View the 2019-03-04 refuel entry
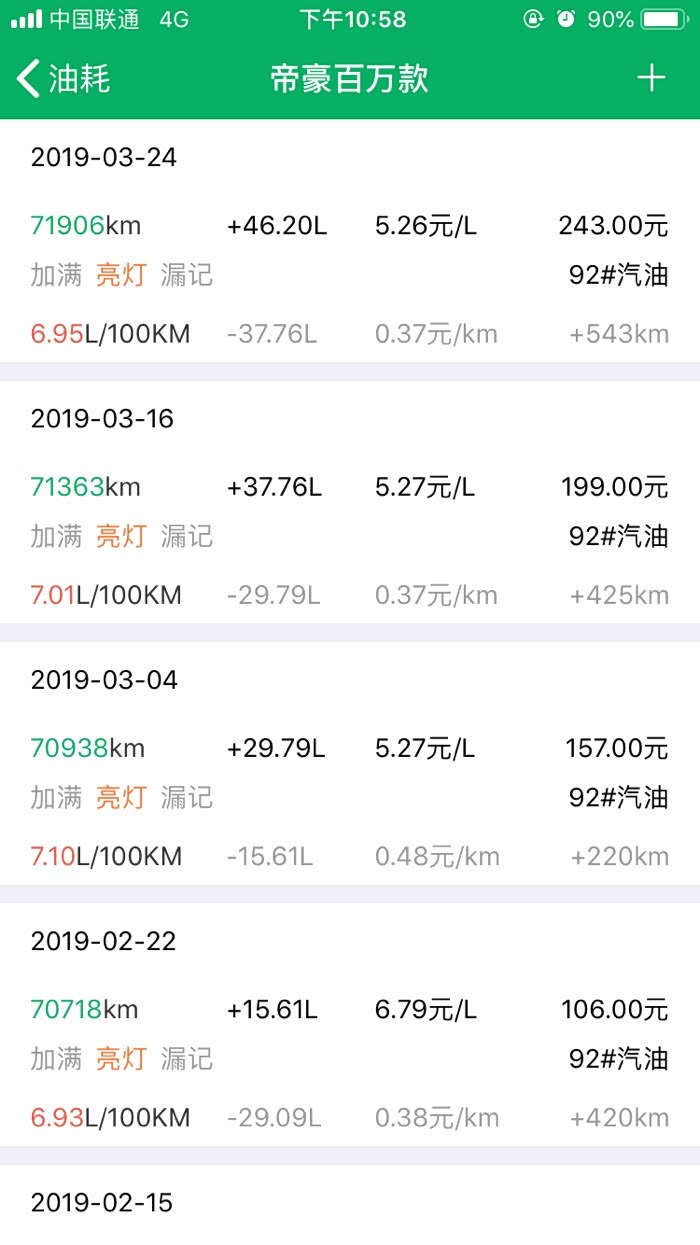Image resolution: width=700 pixels, height=1245 pixels. (349, 768)
